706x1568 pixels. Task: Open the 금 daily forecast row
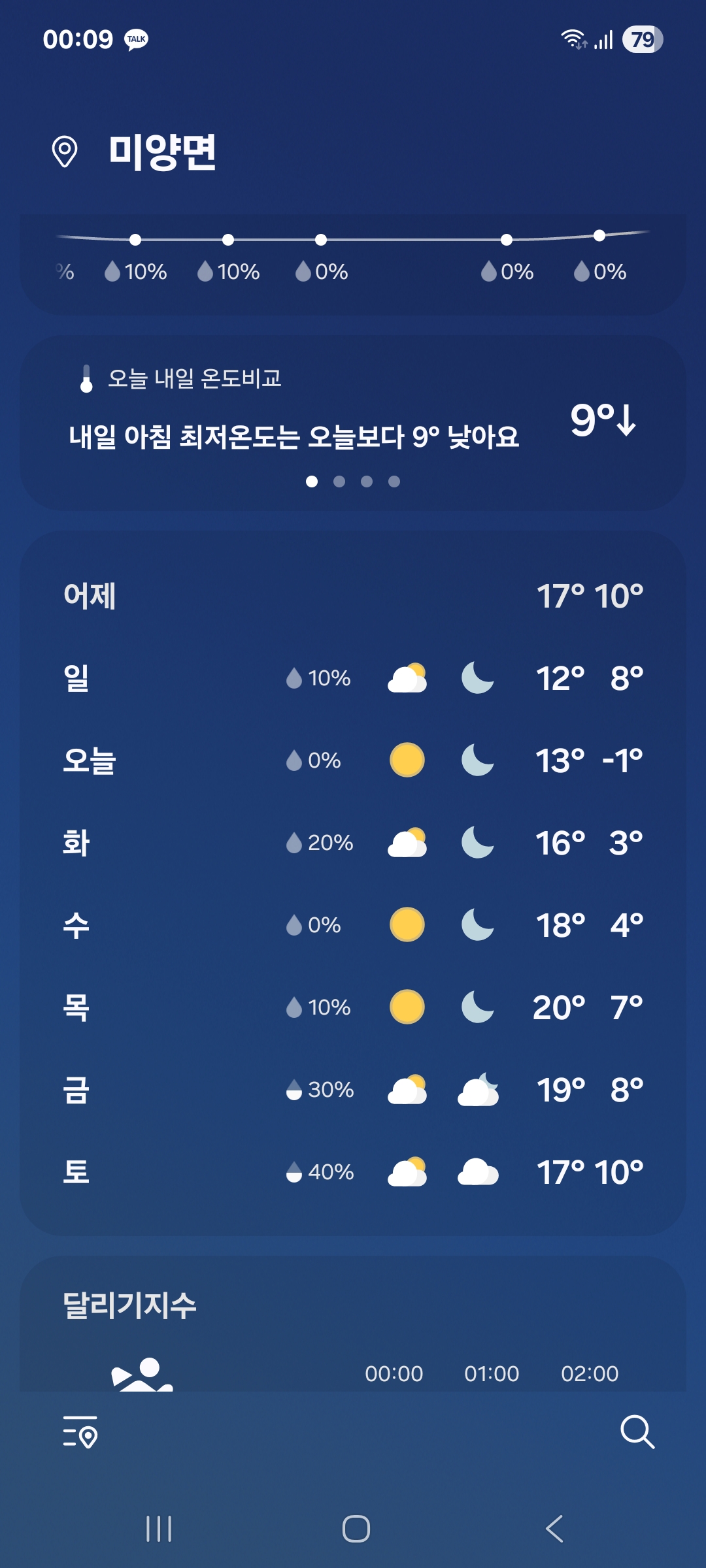tap(353, 1090)
